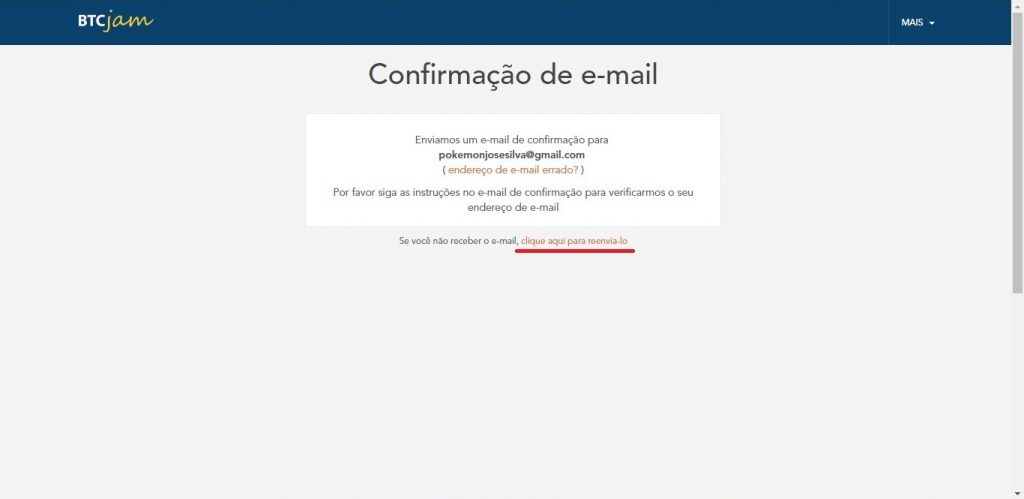Tap 'clique aqui para reenvia-lo' link
The height and width of the screenshot is (499, 1024).
tap(574, 241)
